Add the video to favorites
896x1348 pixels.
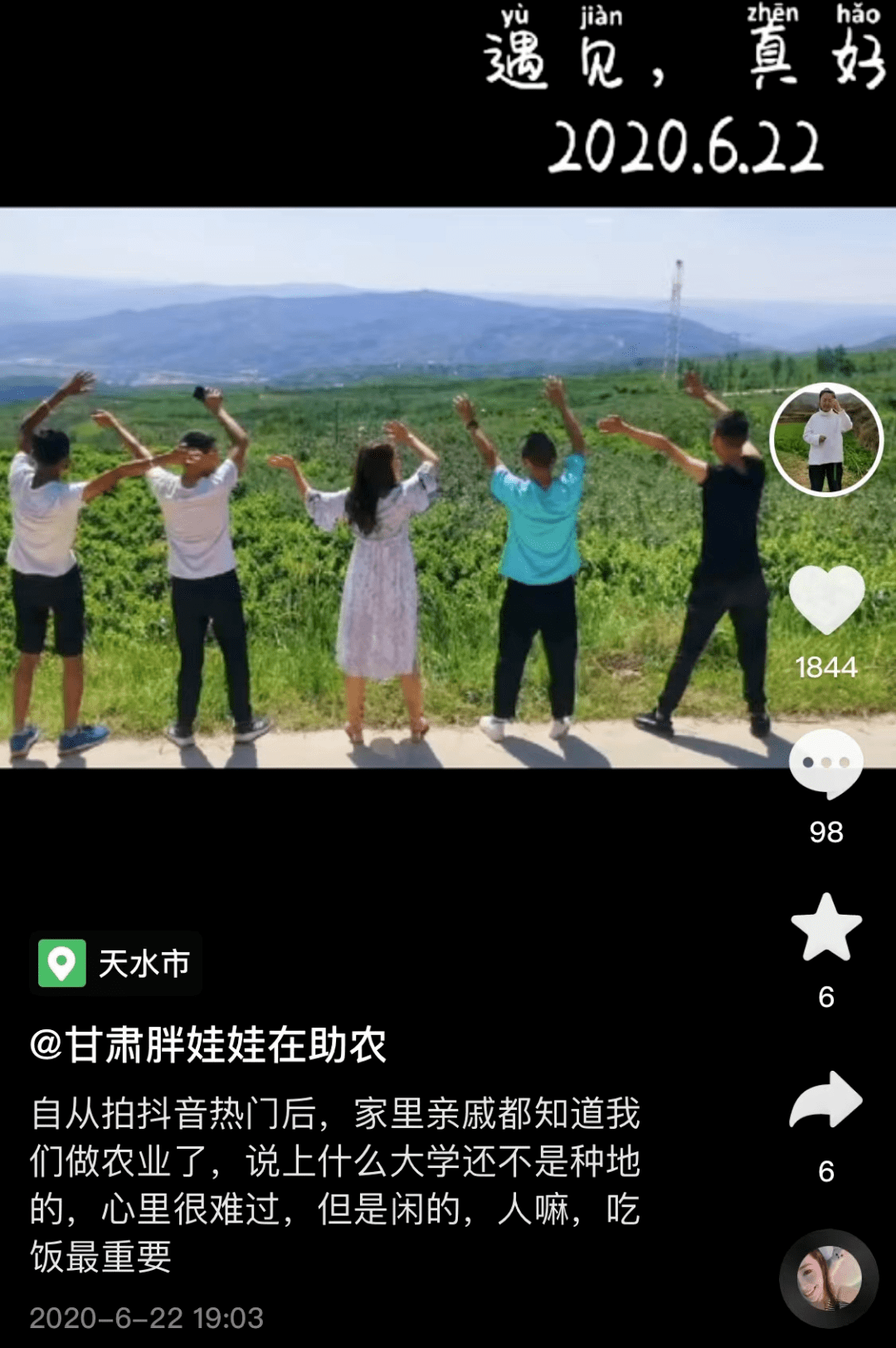826,928
